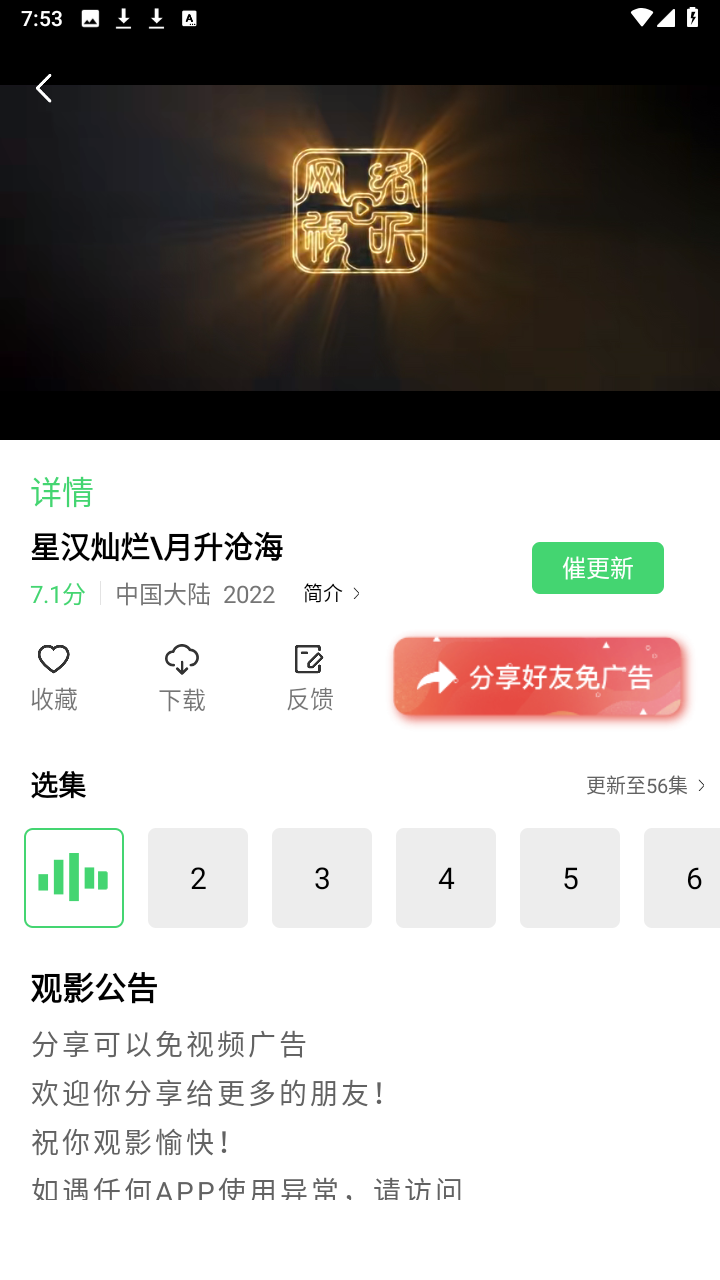The width and height of the screenshot is (720, 1280).
Task: Tap the download cloud icon under 下载
Action: click(x=182, y=659)
